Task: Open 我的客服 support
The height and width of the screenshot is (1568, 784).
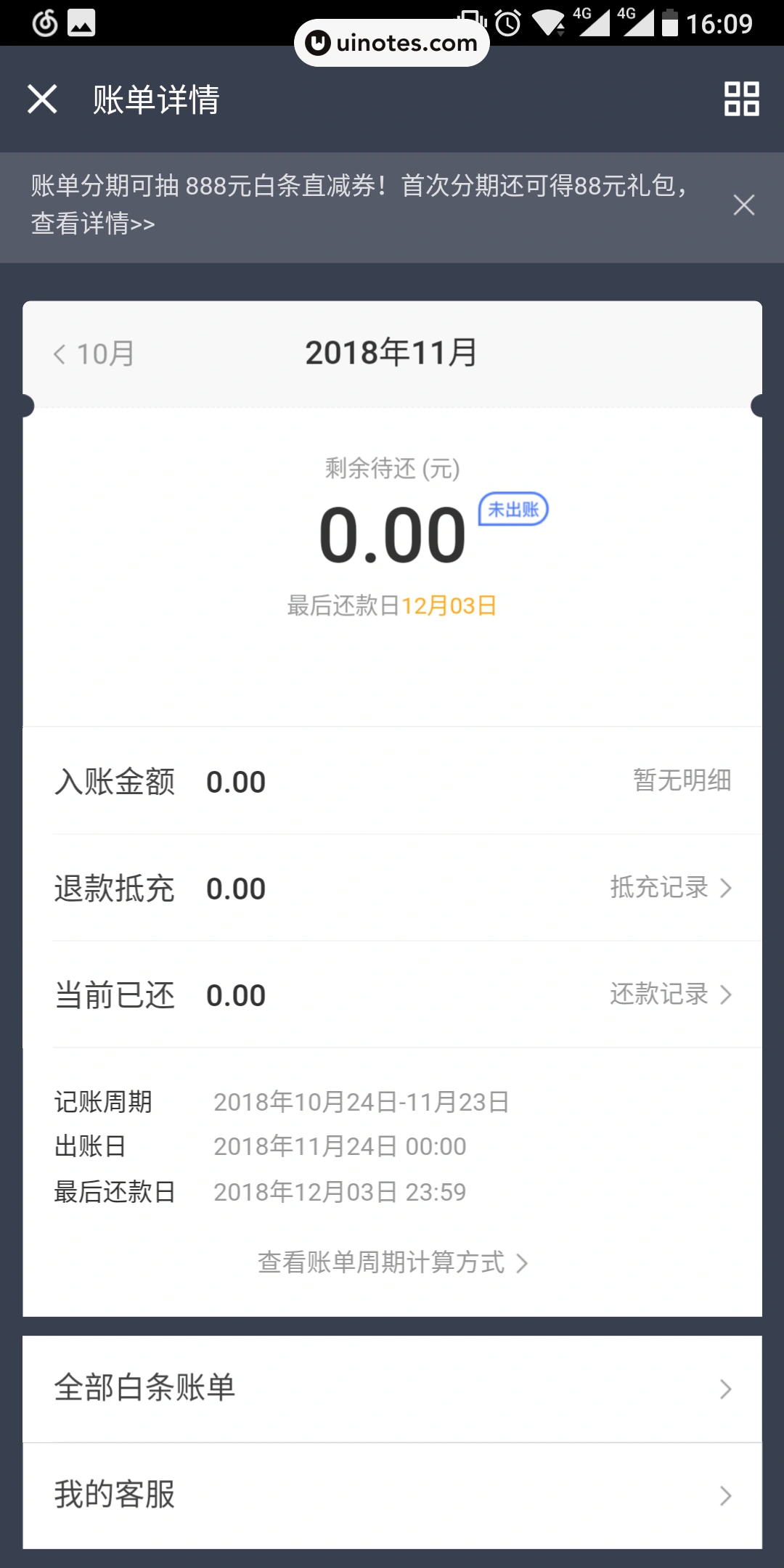Action: click(392, 1495)
